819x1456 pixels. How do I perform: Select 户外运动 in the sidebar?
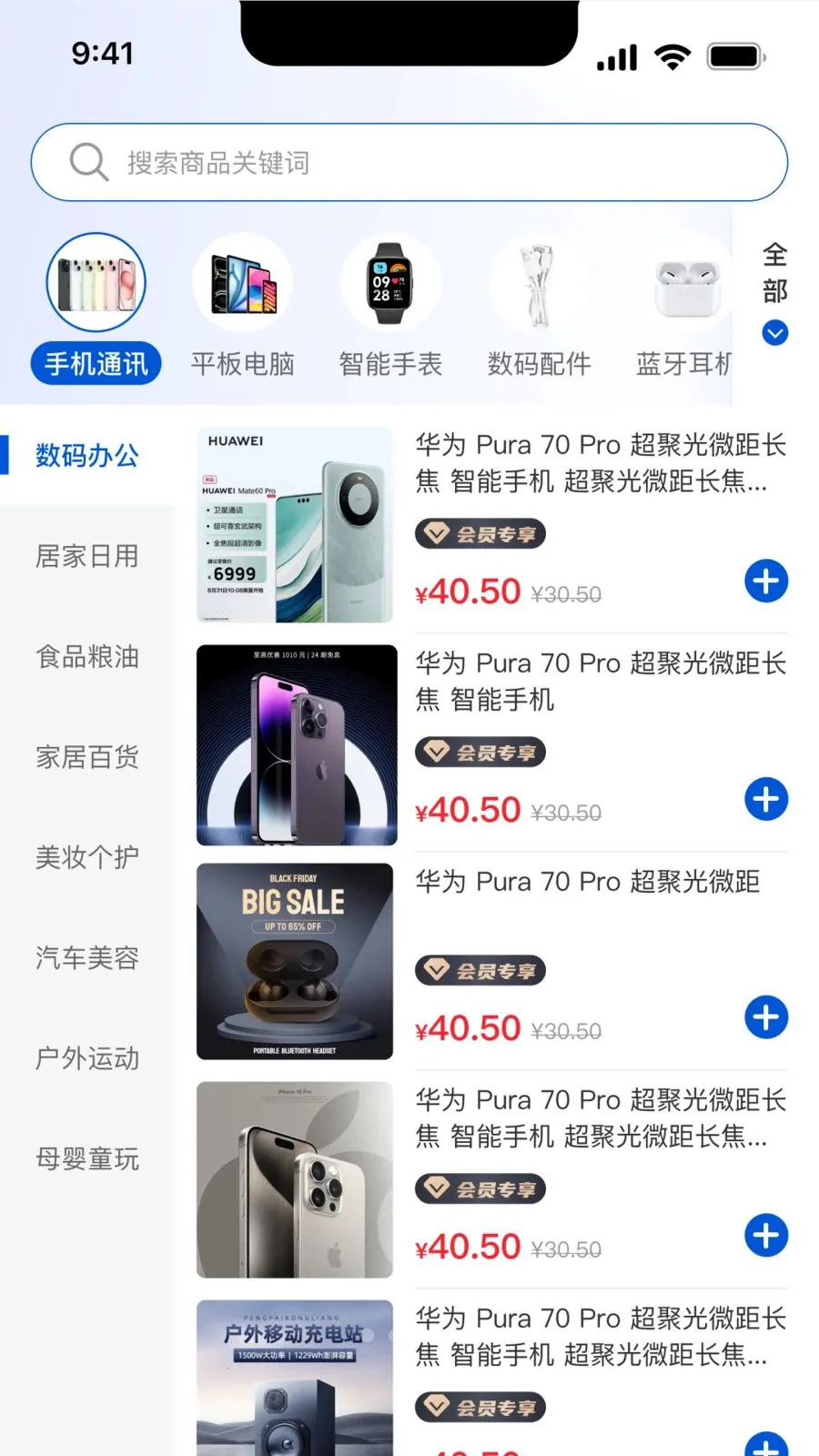pos(86,1058)
